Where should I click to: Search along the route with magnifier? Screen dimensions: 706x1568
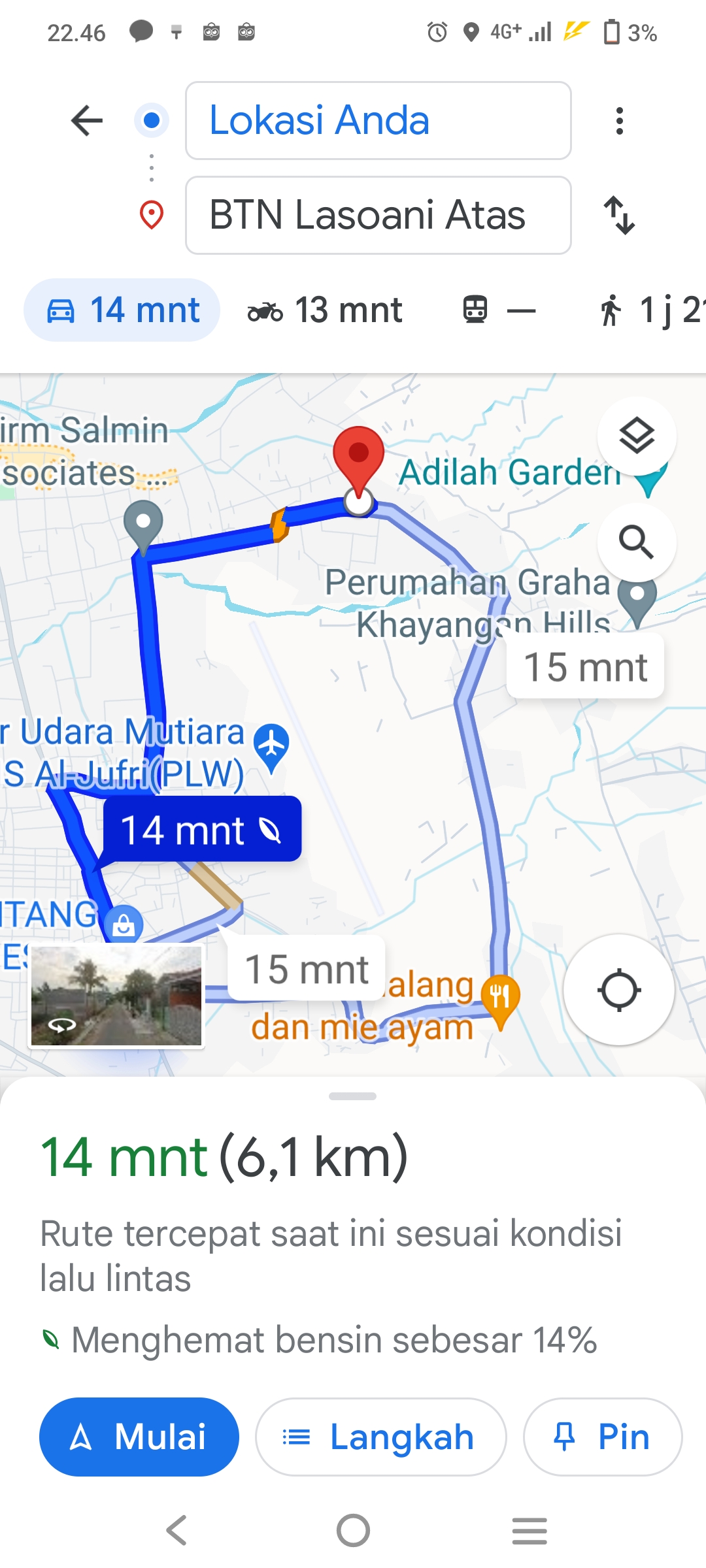[x=637, y=542]
